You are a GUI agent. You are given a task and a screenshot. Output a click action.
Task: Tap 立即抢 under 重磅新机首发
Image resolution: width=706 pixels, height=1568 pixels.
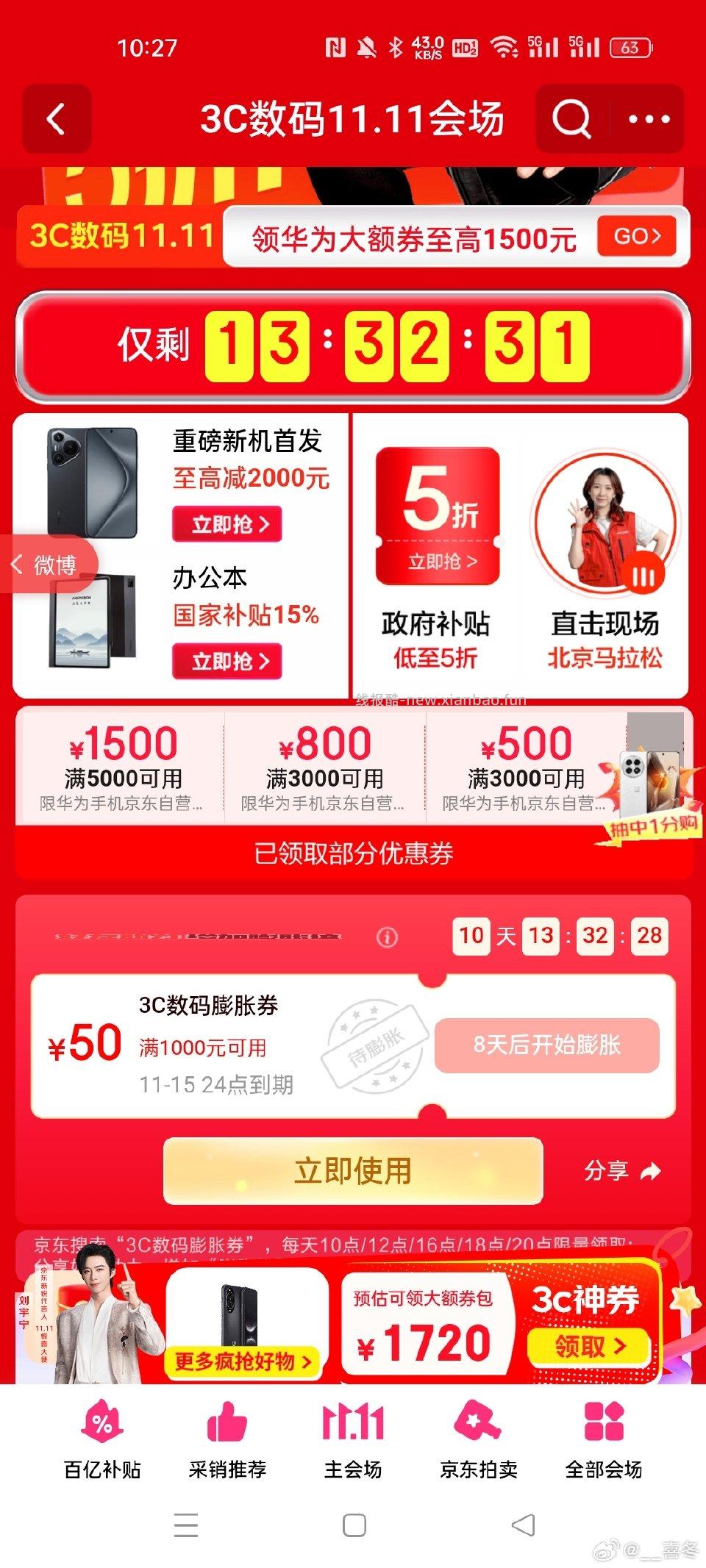[228, 525]
